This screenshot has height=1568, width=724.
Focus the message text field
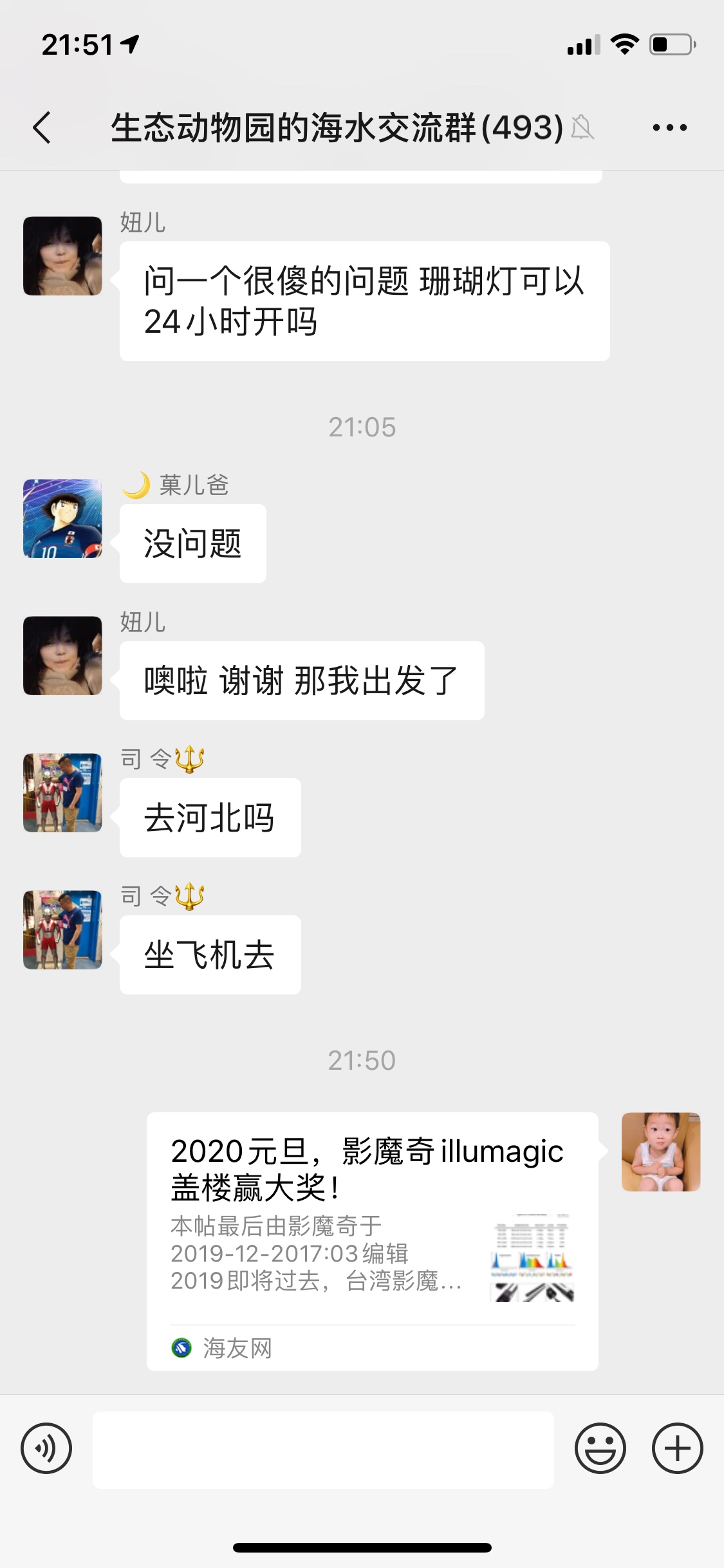click(323, 1450)
